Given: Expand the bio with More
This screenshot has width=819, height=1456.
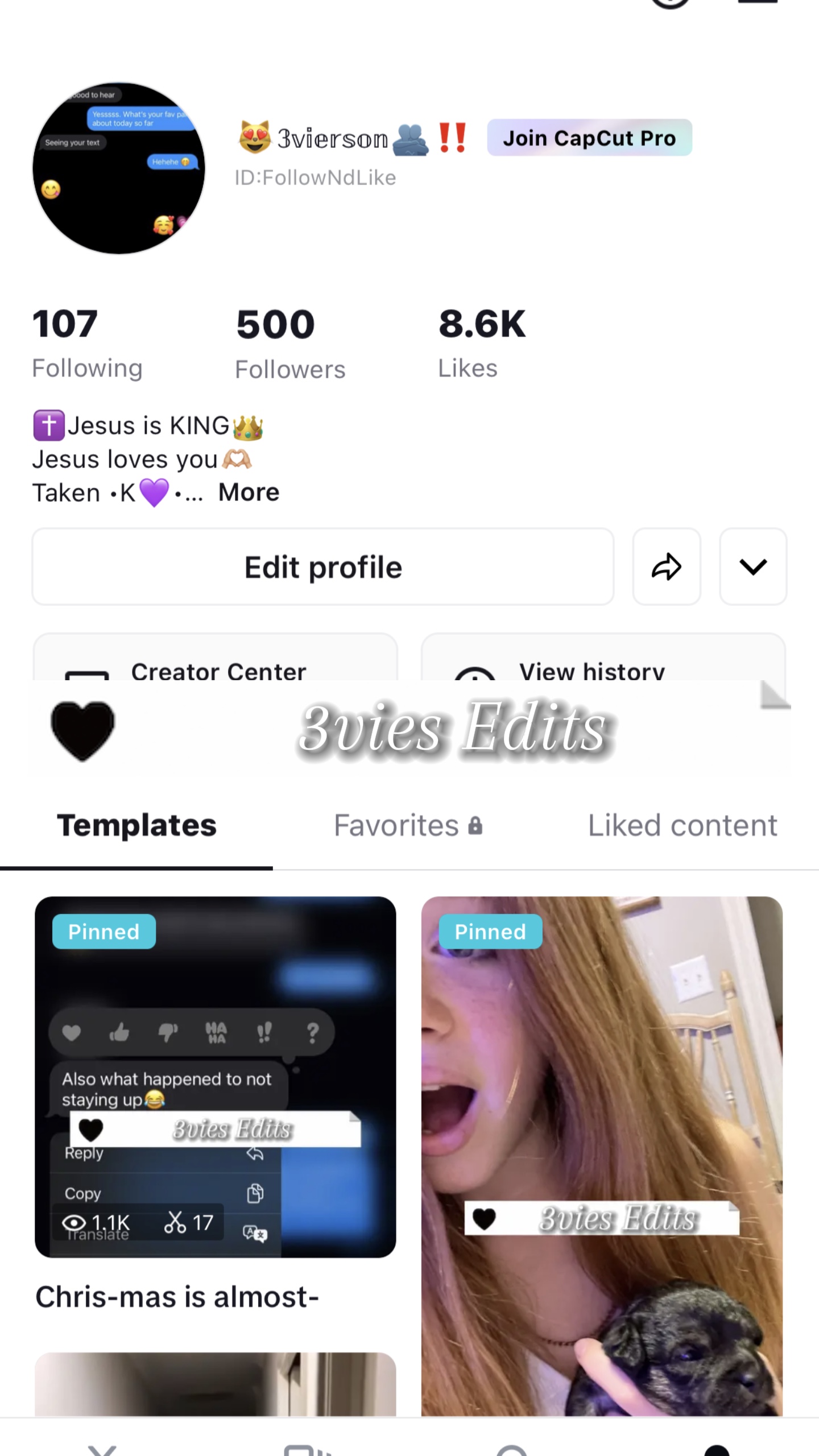Looking at the screenshot, I should coord(249,493).
